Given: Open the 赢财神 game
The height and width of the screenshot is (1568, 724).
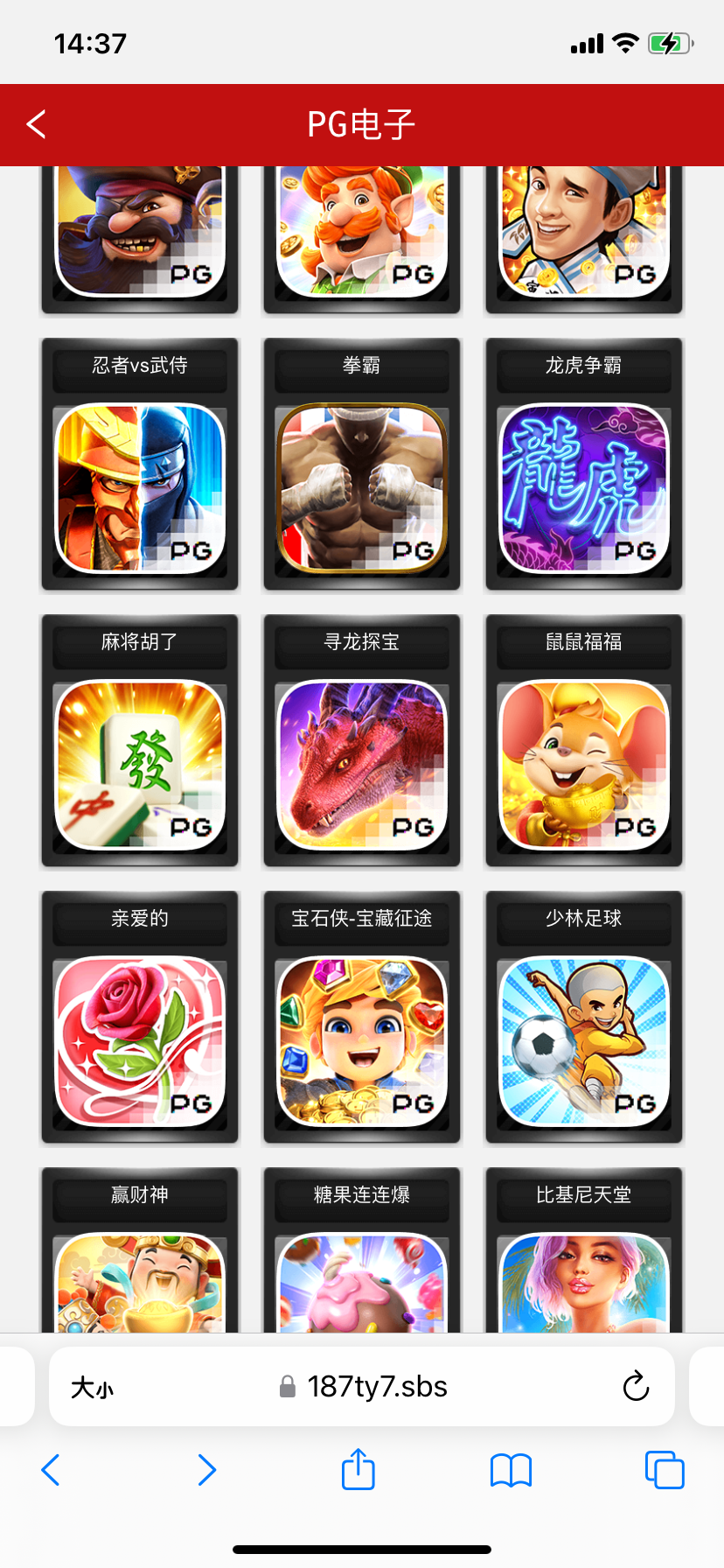Looking at the screenshot, I should click(x=140, y=1277).
